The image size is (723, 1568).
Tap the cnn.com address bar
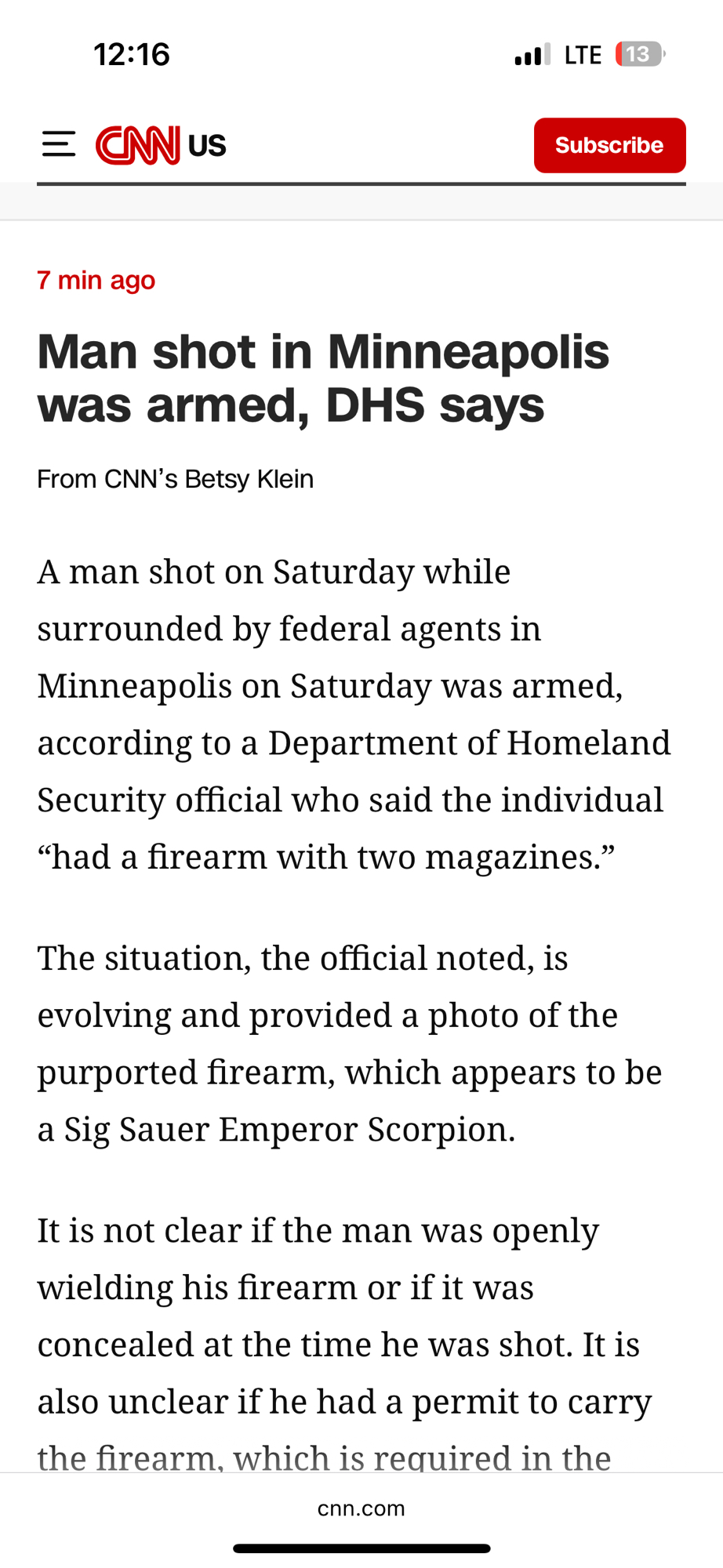click(x=361, y=1508)
